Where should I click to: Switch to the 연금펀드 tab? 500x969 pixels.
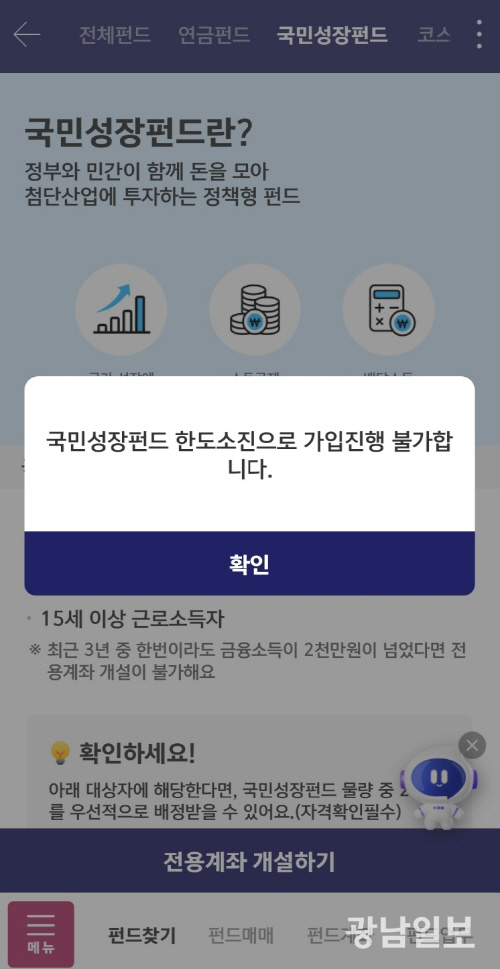coord(214,35)
